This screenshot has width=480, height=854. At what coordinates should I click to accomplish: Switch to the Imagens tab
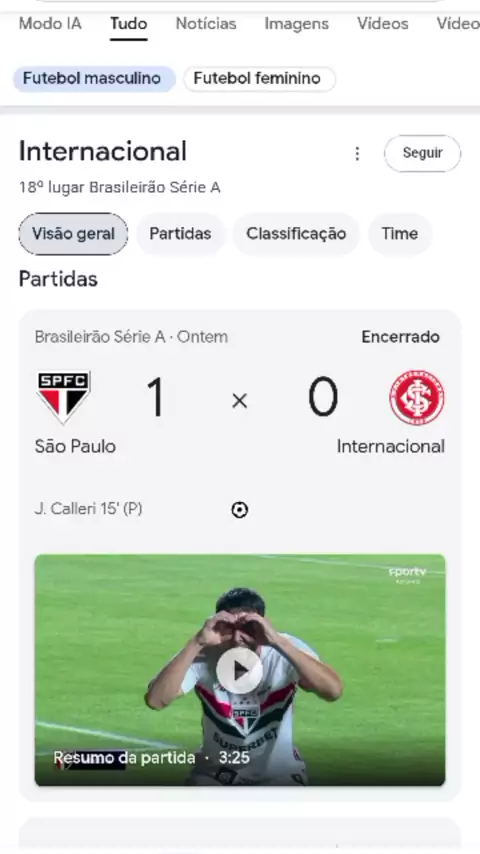pyautogui.click(x=296, y=23)
